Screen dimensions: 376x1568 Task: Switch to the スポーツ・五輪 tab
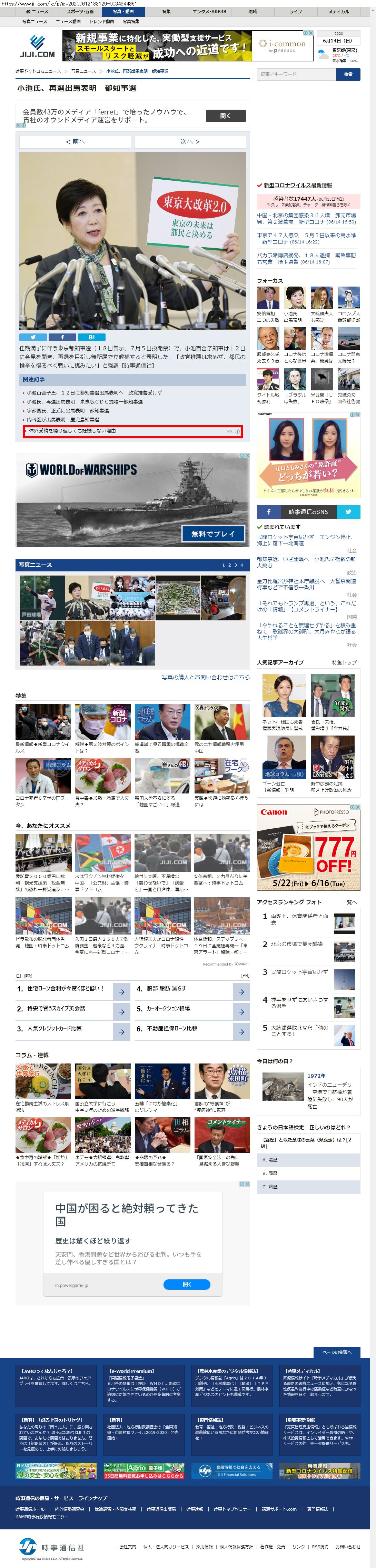coord(80,12)
